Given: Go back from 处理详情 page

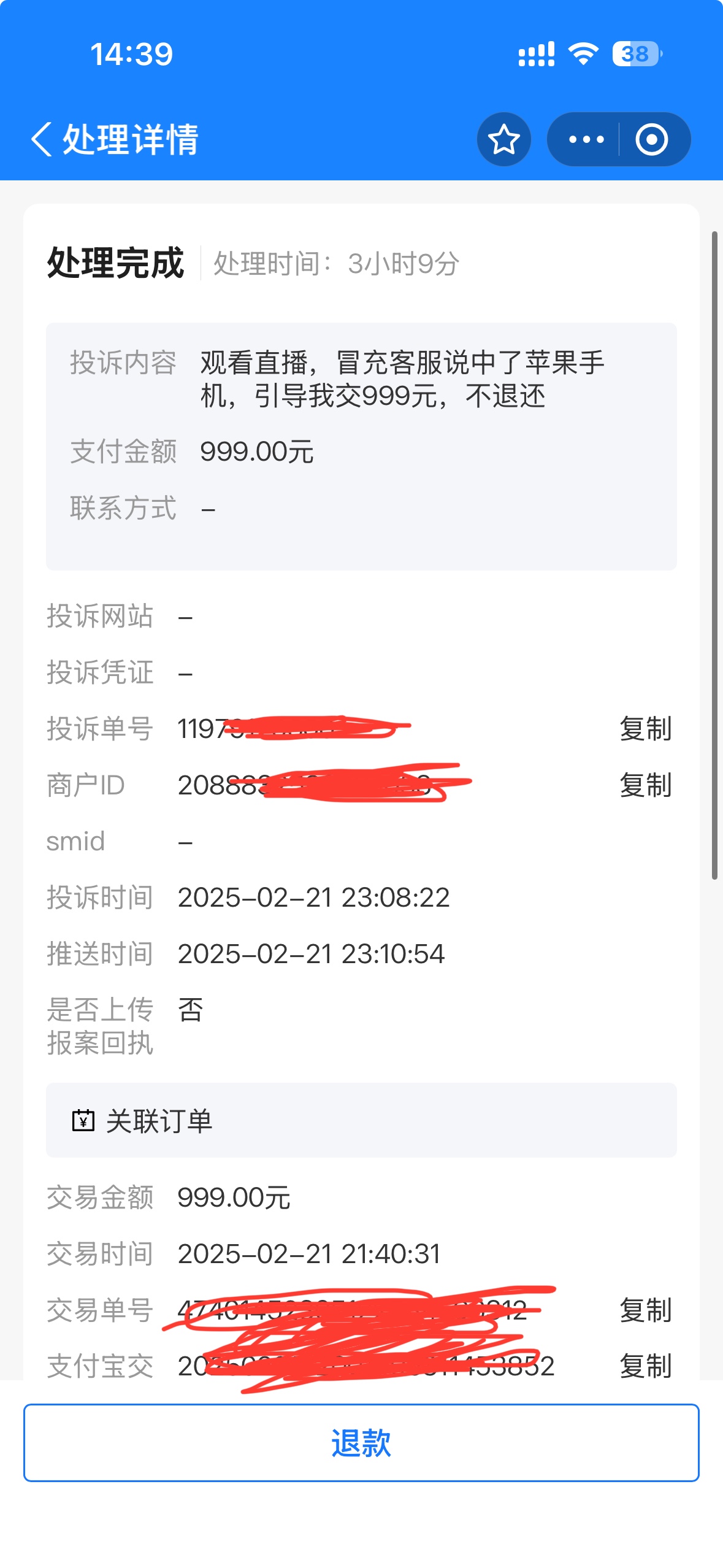Looking at the screenshot, I should point(42,139).
